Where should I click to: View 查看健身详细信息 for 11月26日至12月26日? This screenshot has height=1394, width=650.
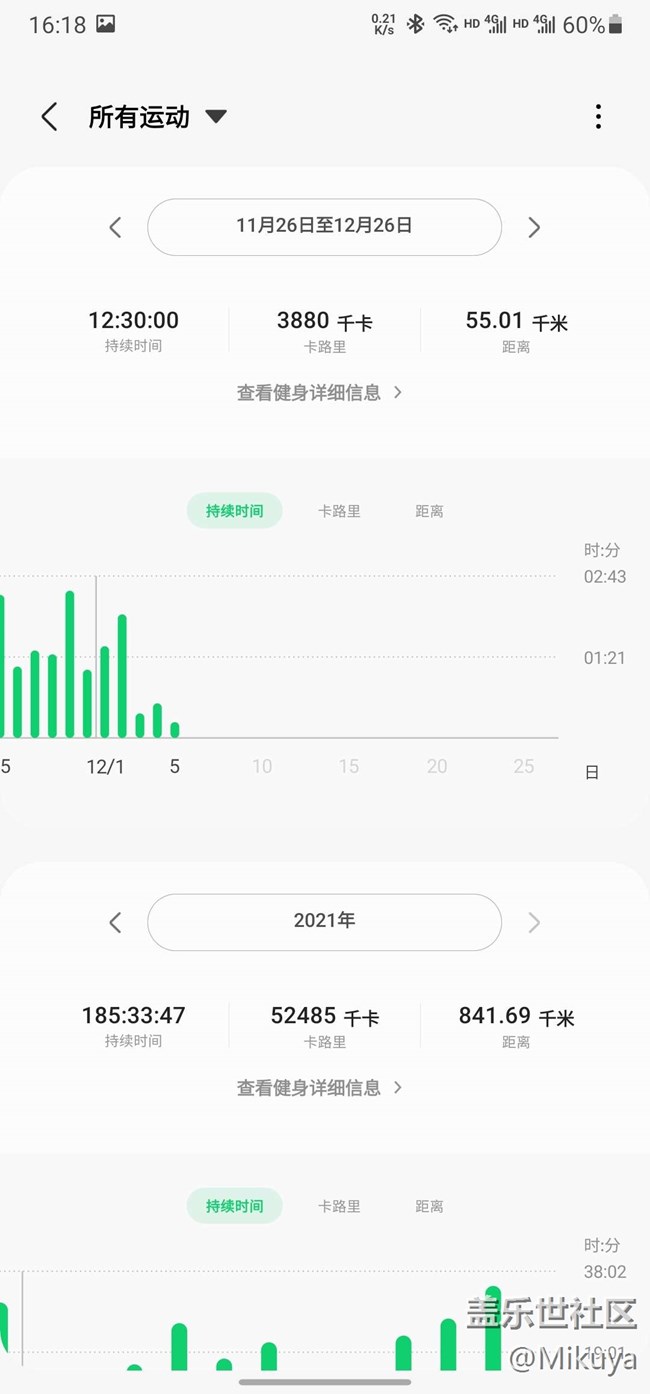point(319,393)
